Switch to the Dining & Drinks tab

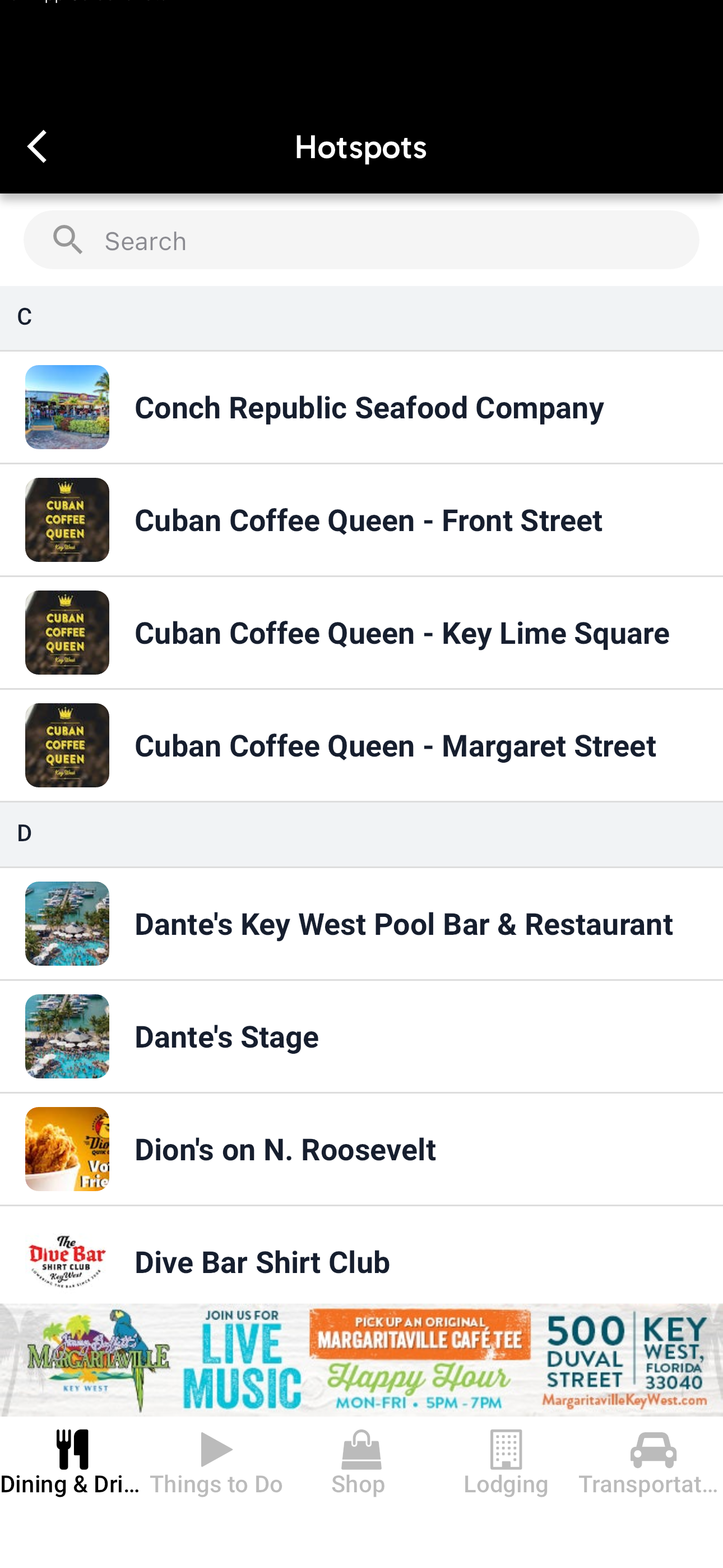click(72, 1463)
